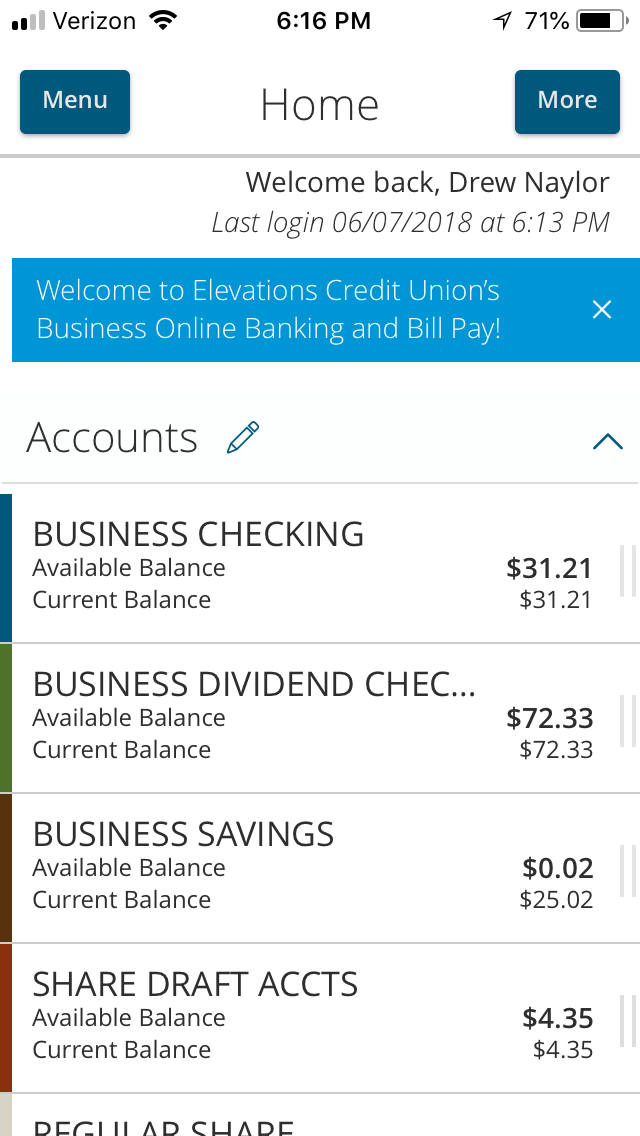The height and width of the screenshot is (1136, 640).
Task: Collapse the Accounts section
Action: pos(607,440)
